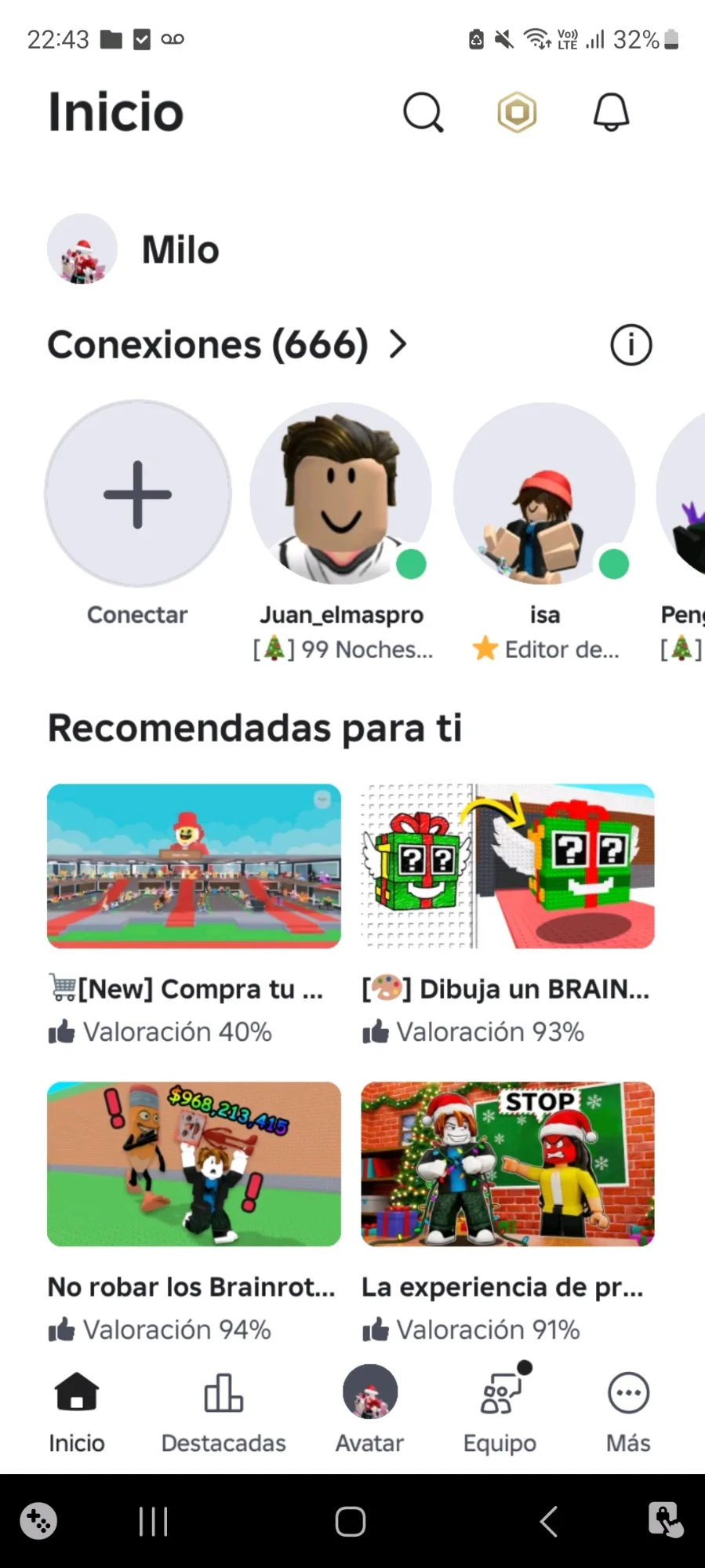Open the search icon
Viewport: 705px width, 1568px height.
pos(423,113)
